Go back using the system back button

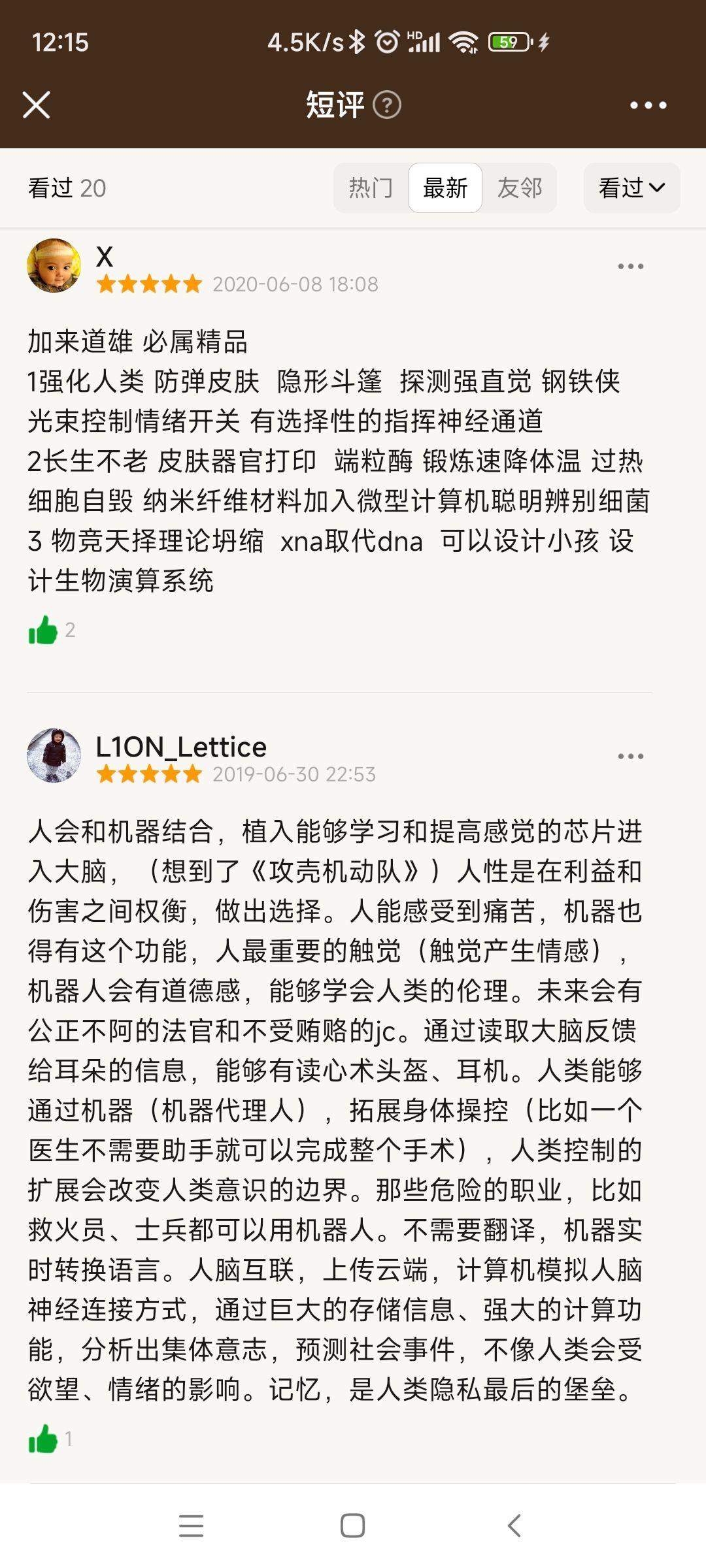click(514, 1526)
